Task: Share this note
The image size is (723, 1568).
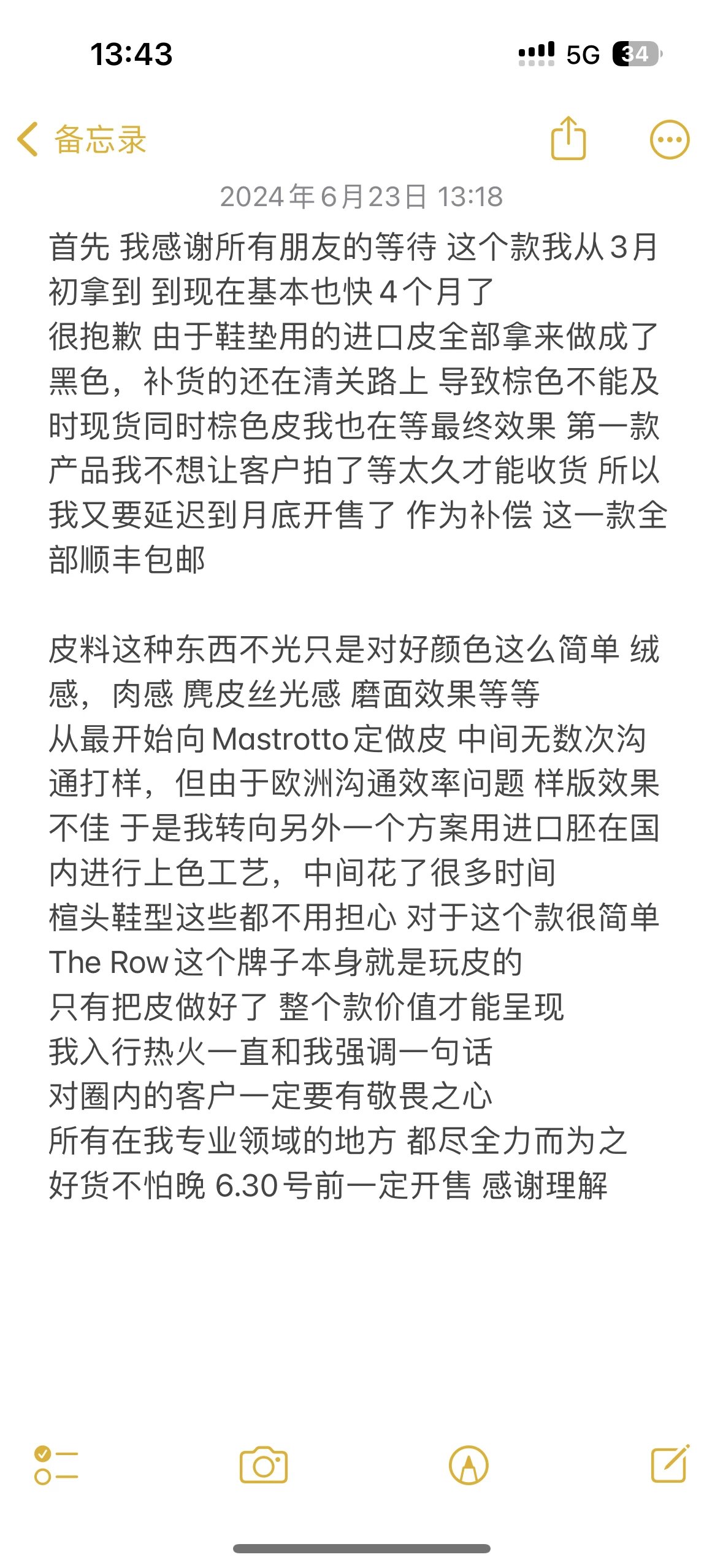Action: coord(568,138)
